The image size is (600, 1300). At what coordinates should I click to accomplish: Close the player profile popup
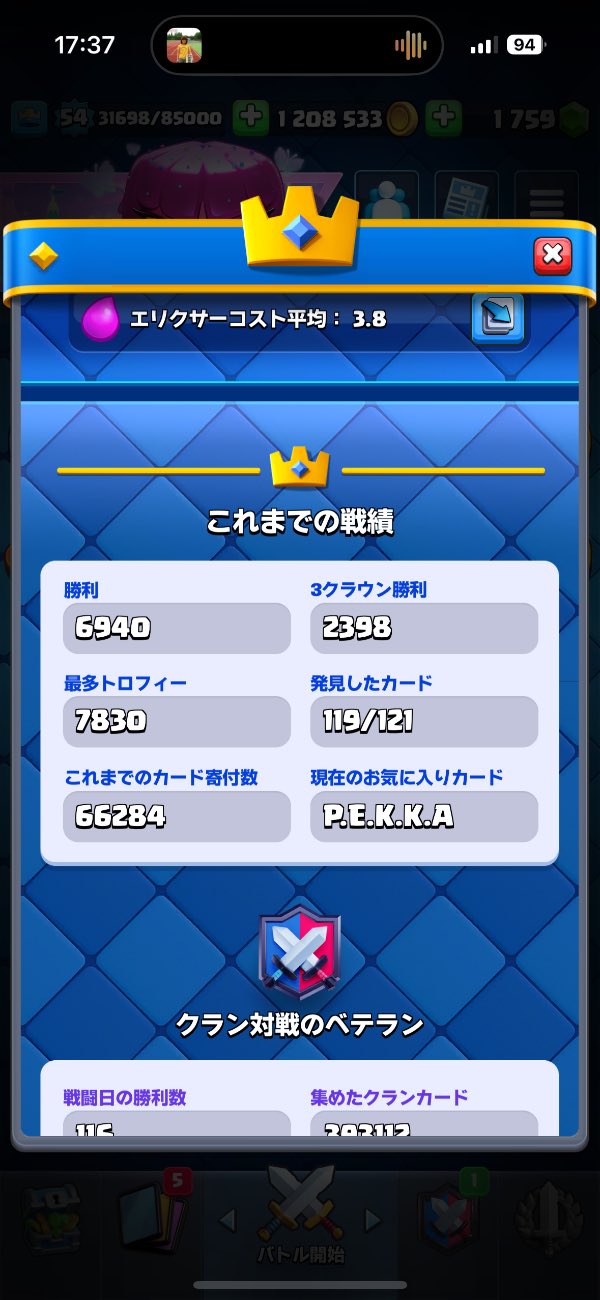[x=552, y=256]
